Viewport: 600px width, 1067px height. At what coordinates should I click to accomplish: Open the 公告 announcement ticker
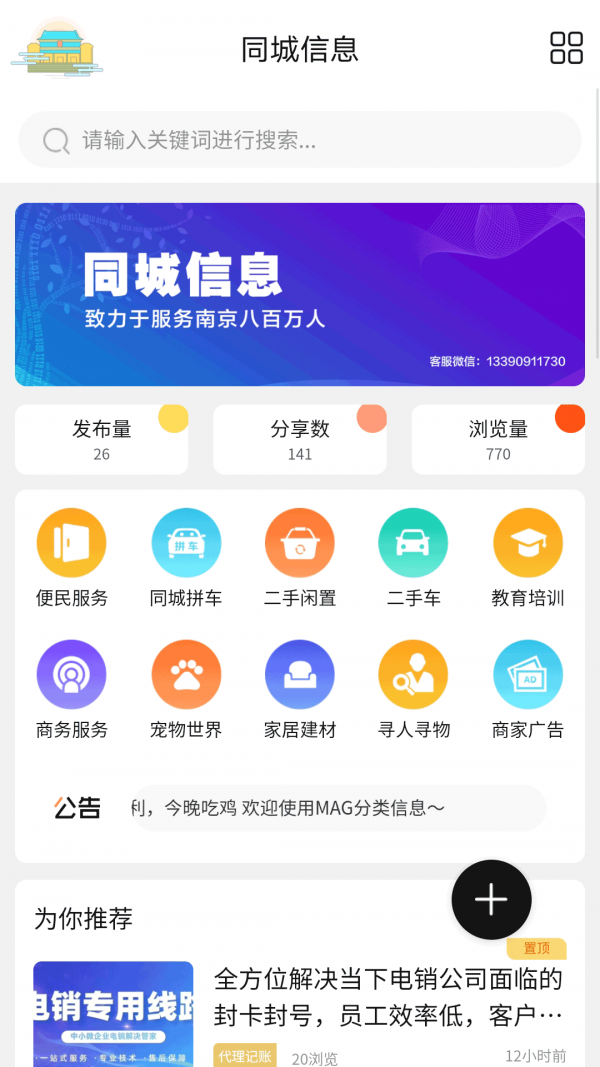click(340, 808)
